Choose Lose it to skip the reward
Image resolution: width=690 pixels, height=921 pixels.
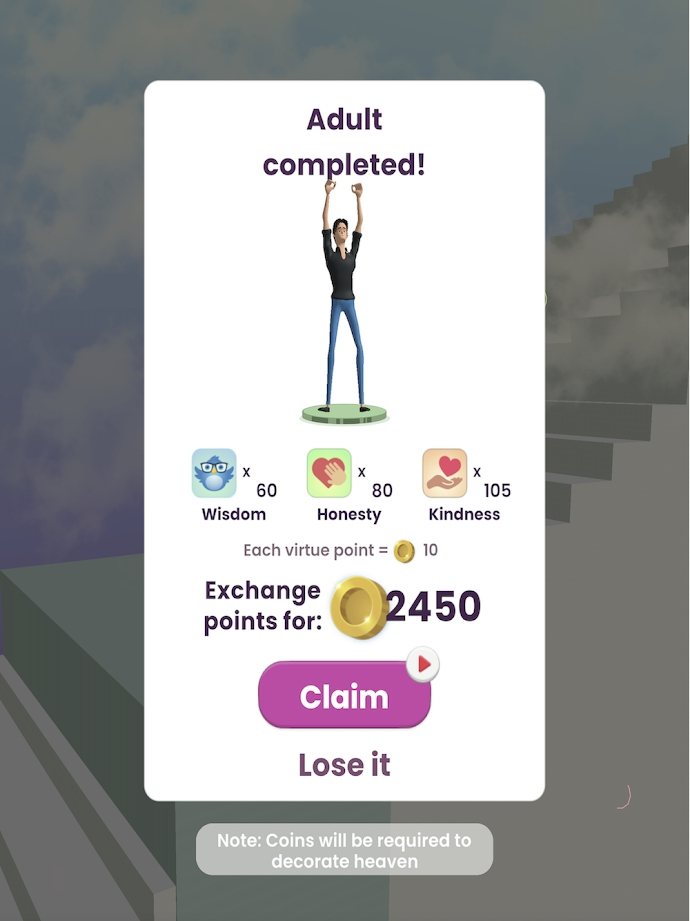coord(344,765)
